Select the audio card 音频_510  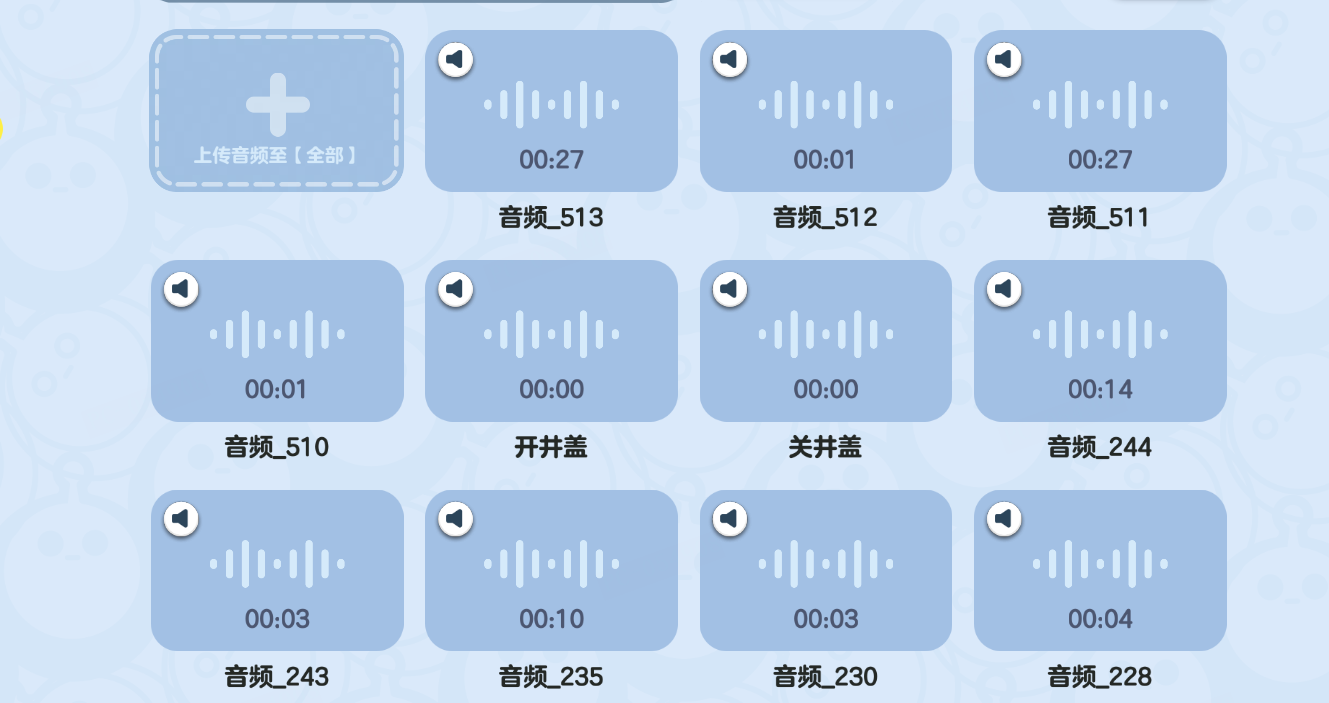277,342
